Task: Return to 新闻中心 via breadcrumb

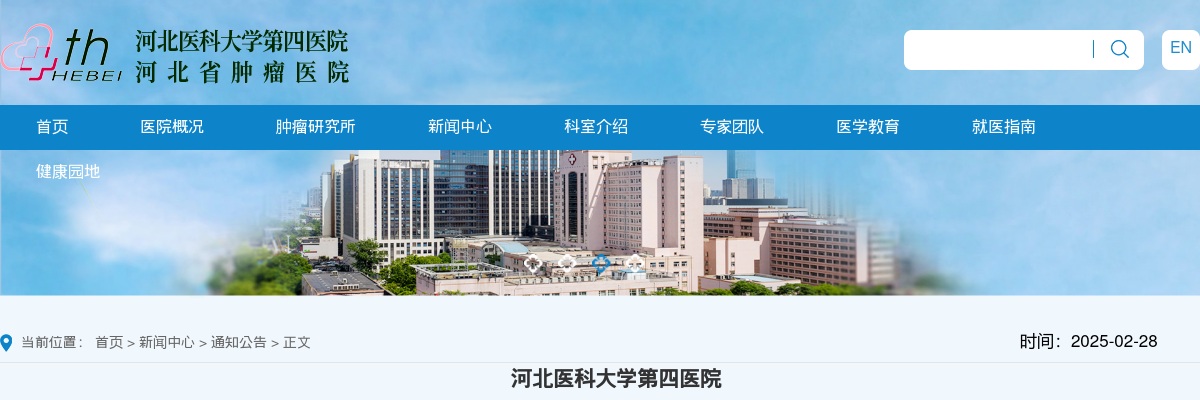Action: pos(167,342)
